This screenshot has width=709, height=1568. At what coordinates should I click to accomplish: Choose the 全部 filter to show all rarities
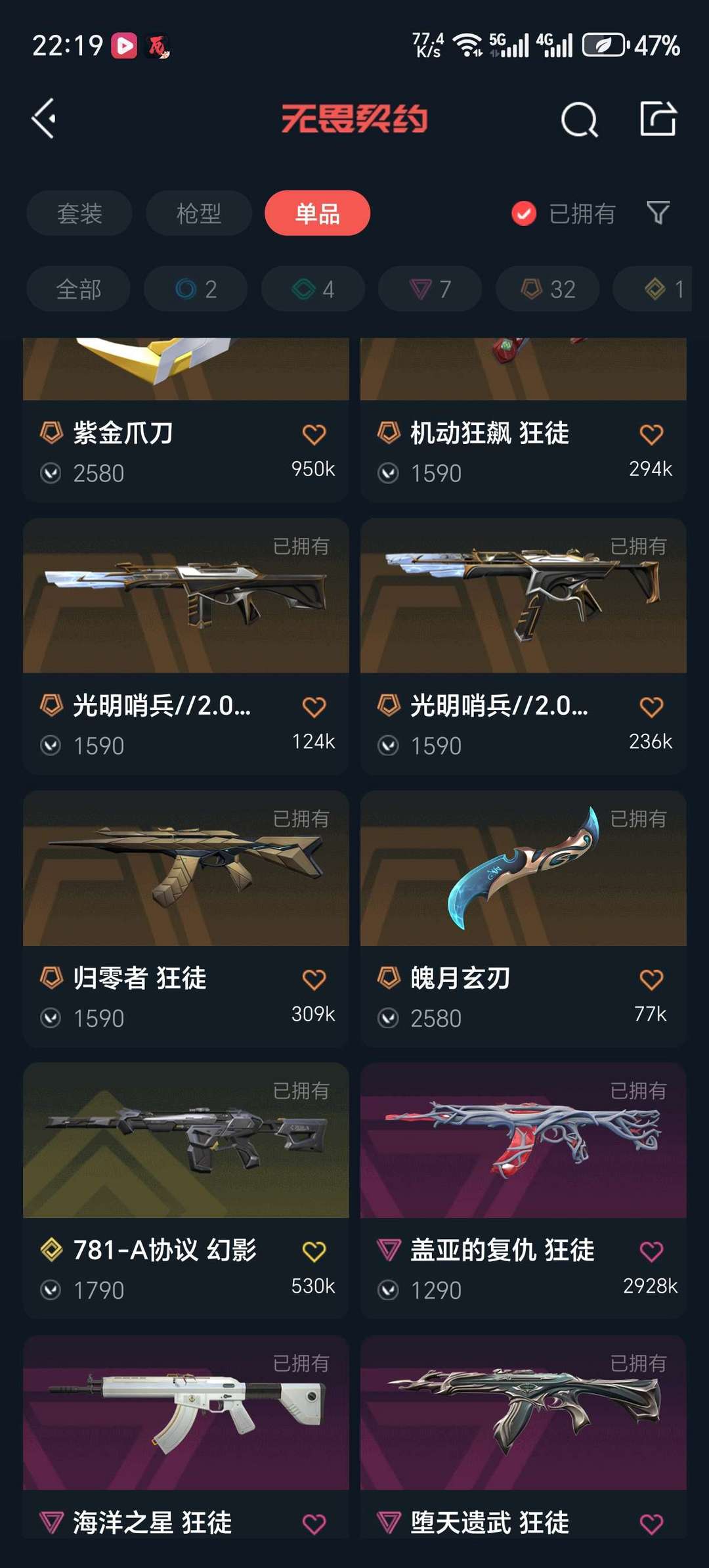[x=78, y=289]
